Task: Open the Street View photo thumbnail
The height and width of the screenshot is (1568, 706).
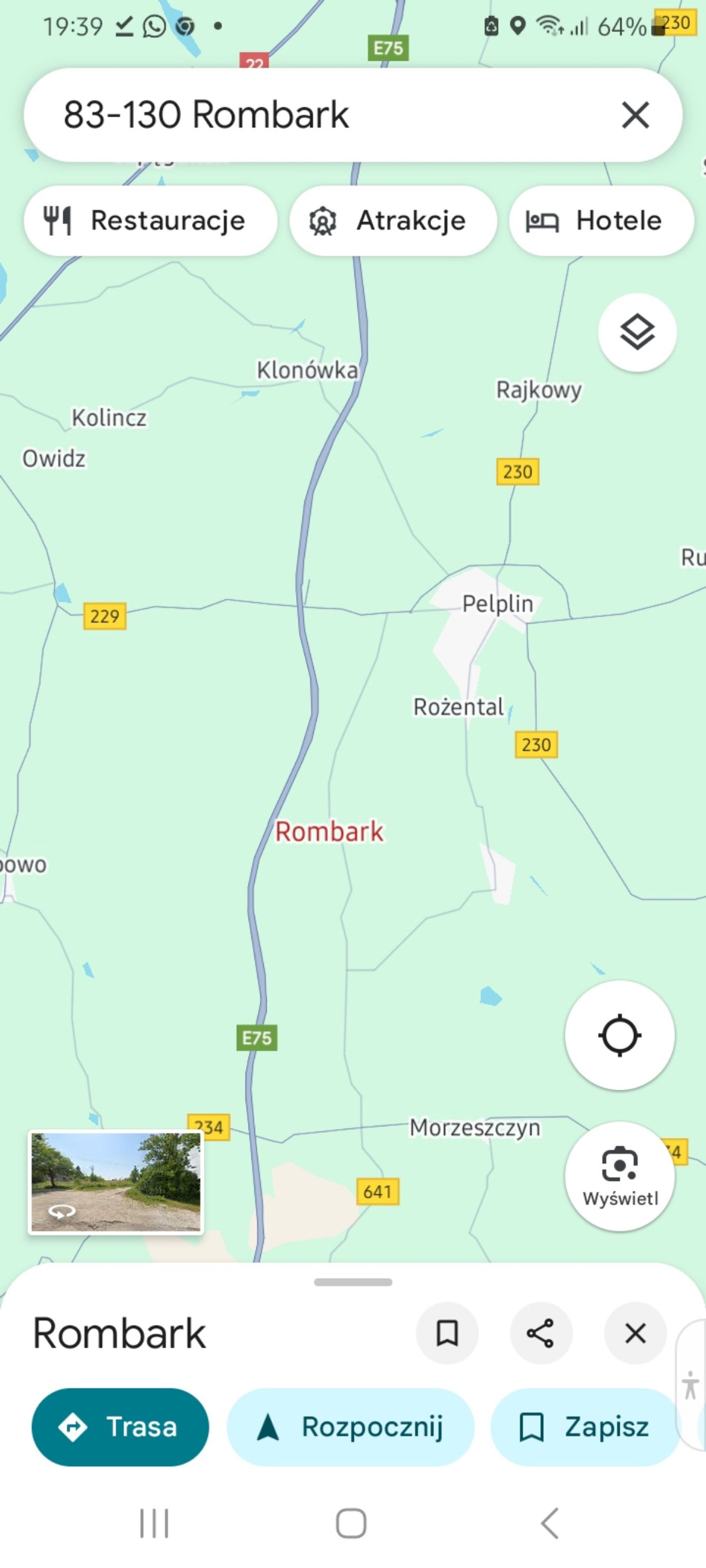Action: (116, 1182)
